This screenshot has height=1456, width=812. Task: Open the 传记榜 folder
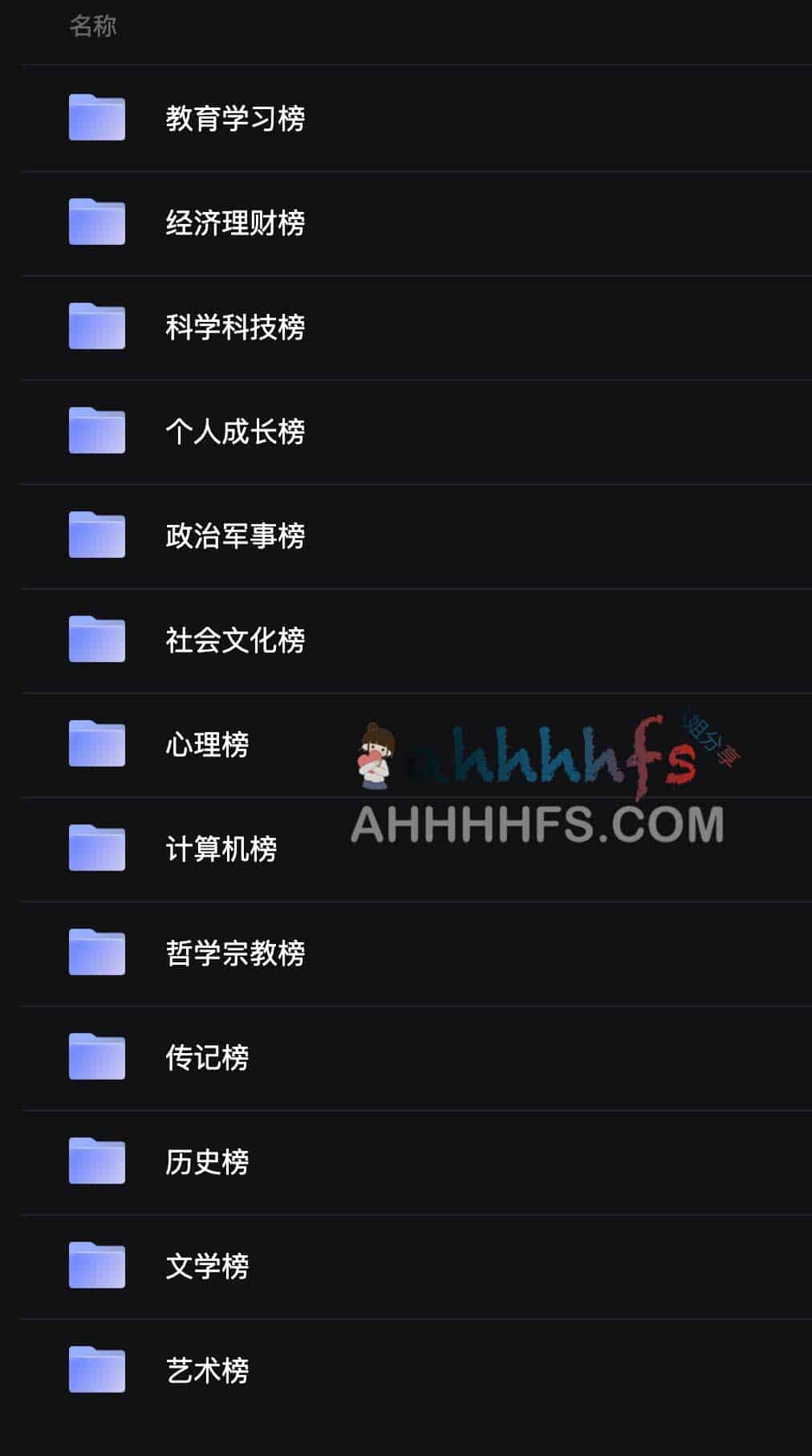coord(207,1058)
